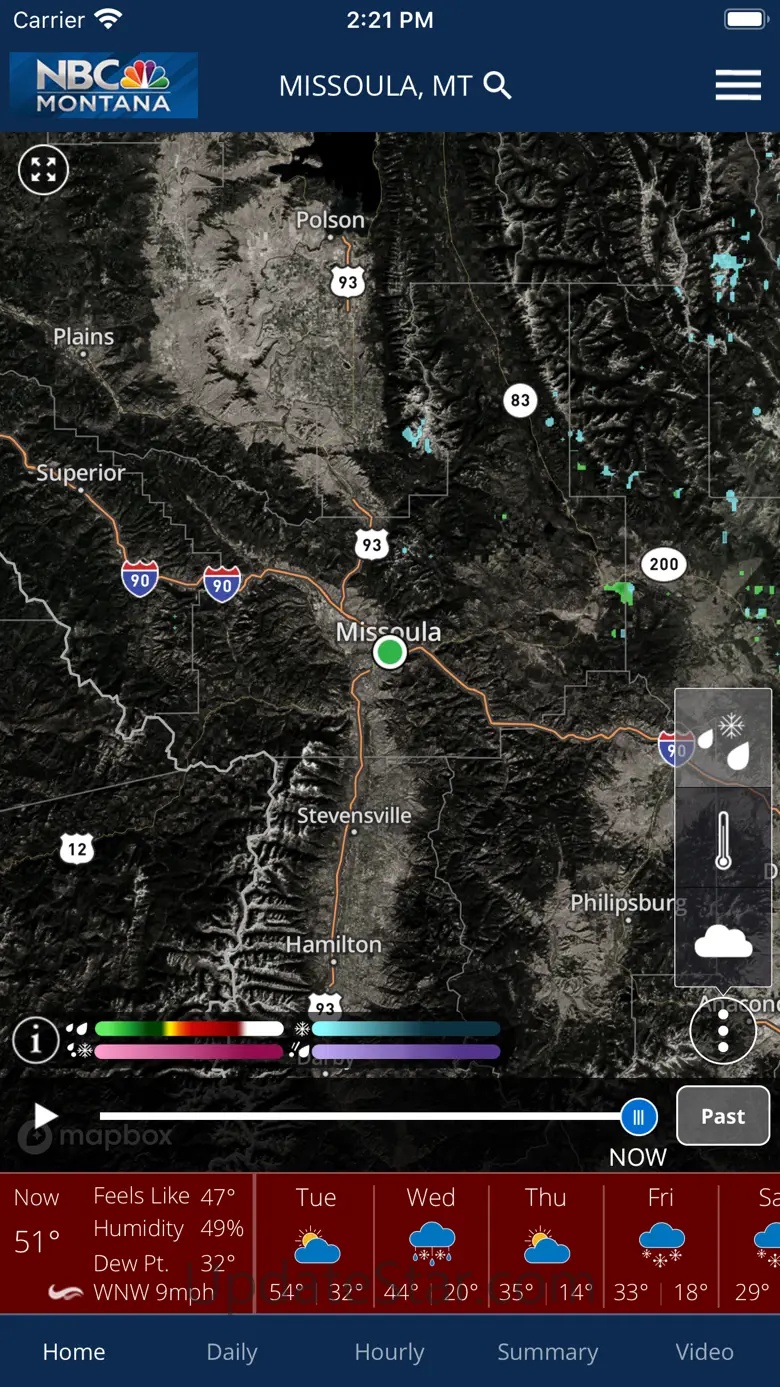This screenshot has width=780, height=1387.
Task: Show the map legend info
Action: click(x=35, y=1041)
